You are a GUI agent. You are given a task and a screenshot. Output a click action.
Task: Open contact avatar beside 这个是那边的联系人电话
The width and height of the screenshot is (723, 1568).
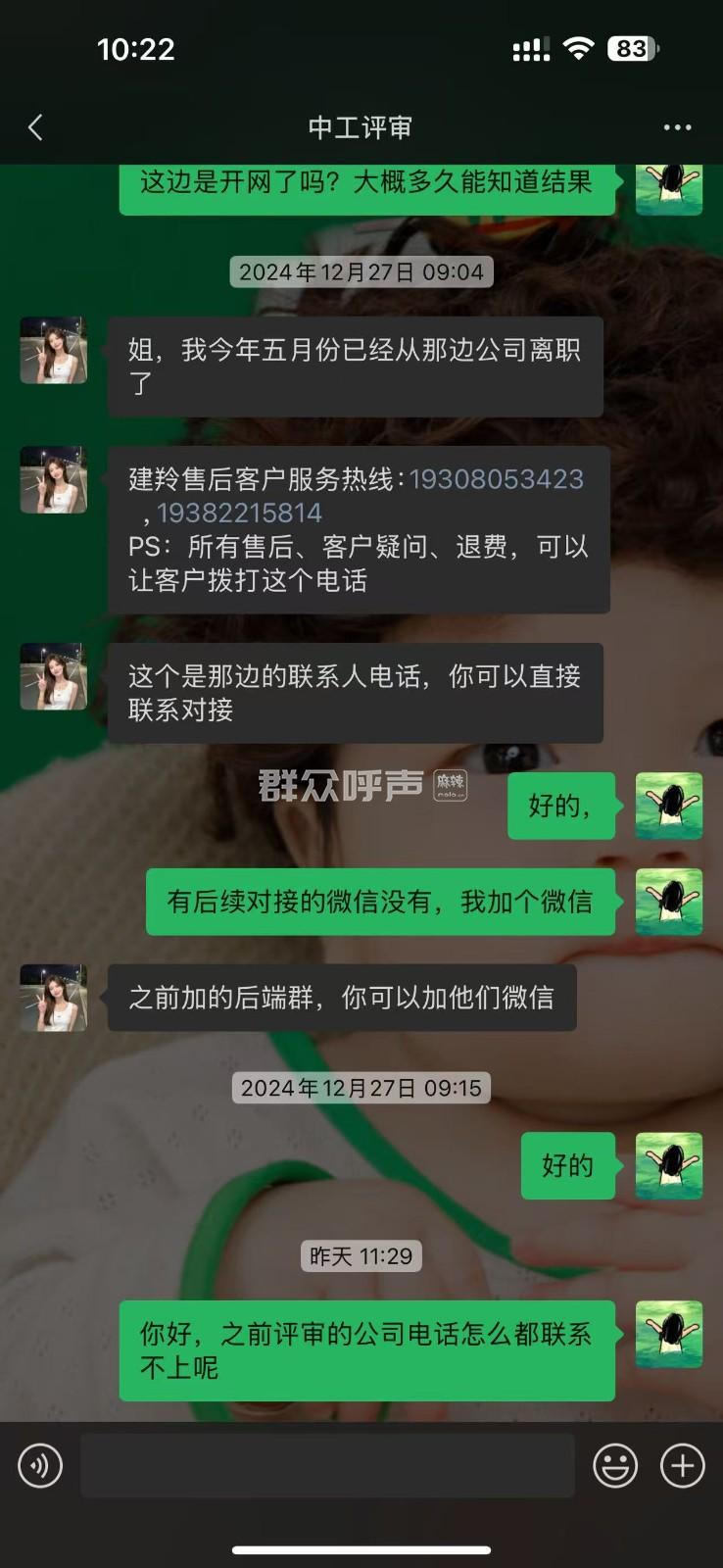point(54,677)
